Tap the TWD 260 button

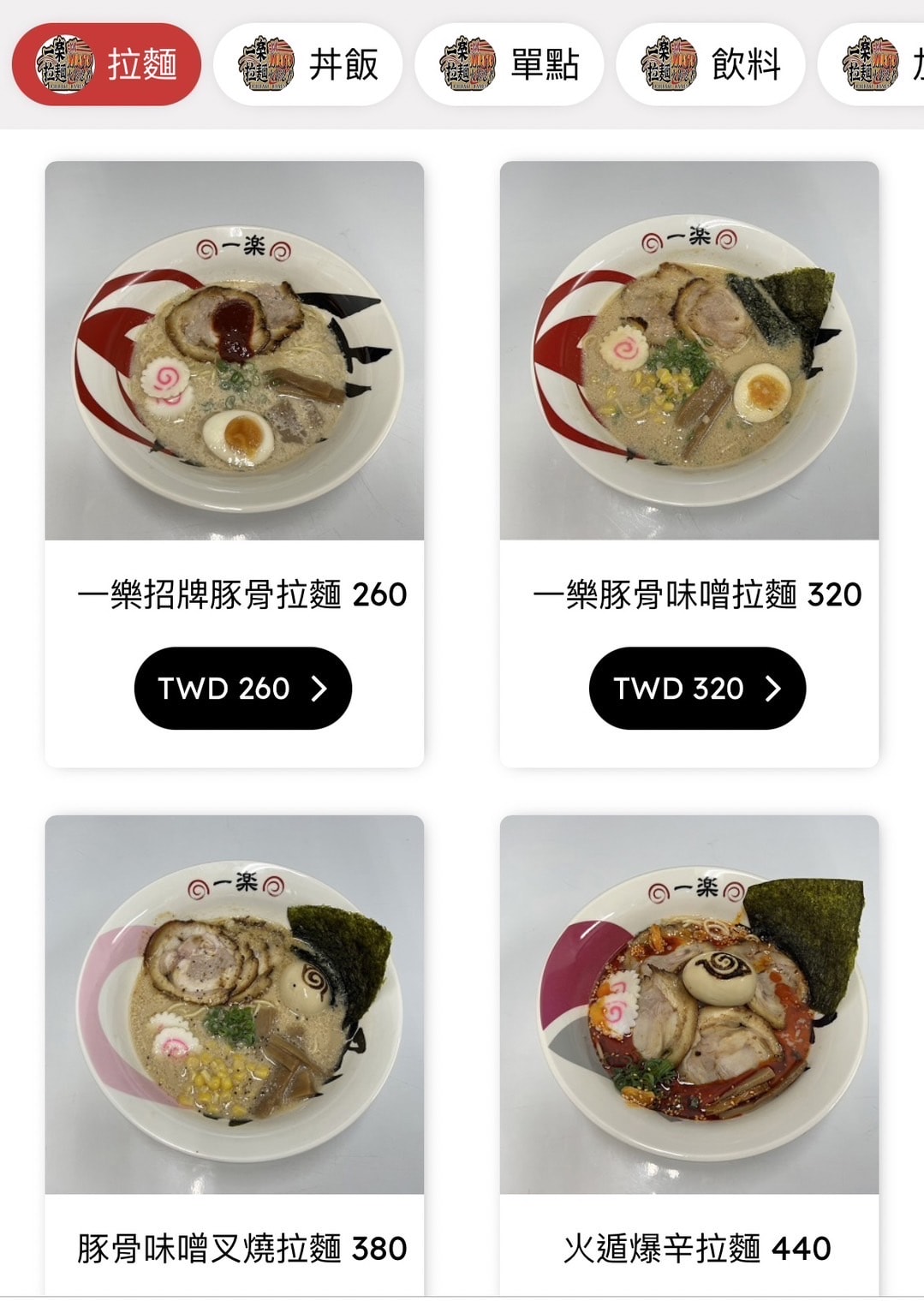coord(242,688)
